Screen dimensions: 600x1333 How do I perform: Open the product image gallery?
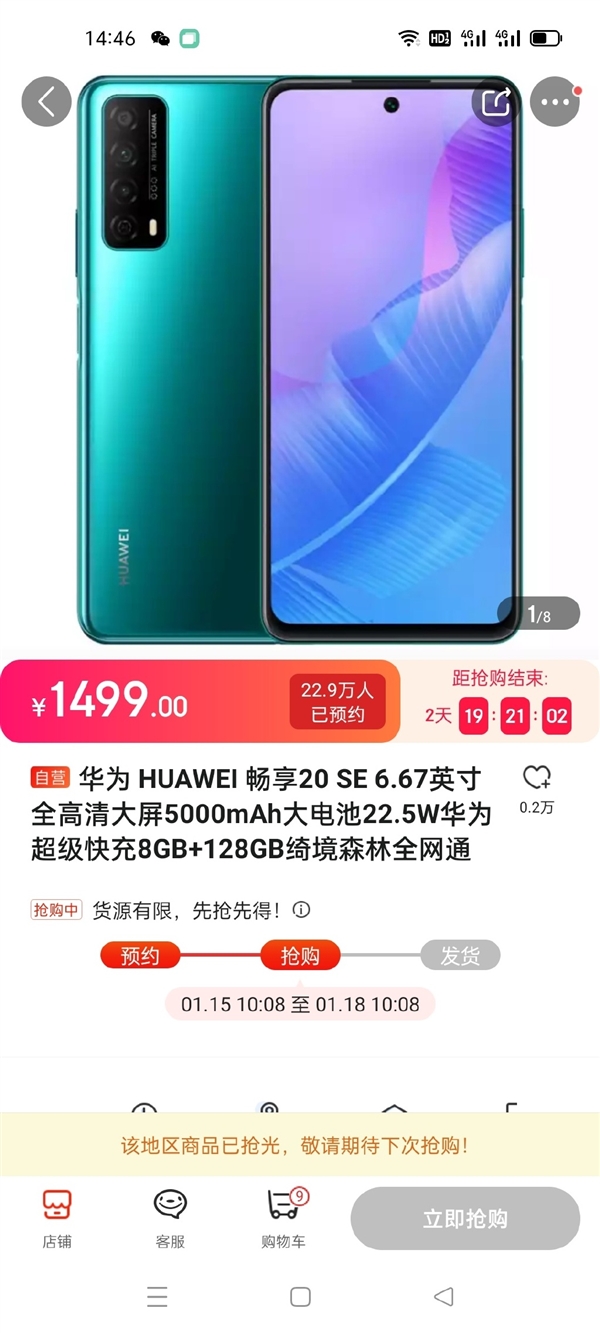coord(300,360)
